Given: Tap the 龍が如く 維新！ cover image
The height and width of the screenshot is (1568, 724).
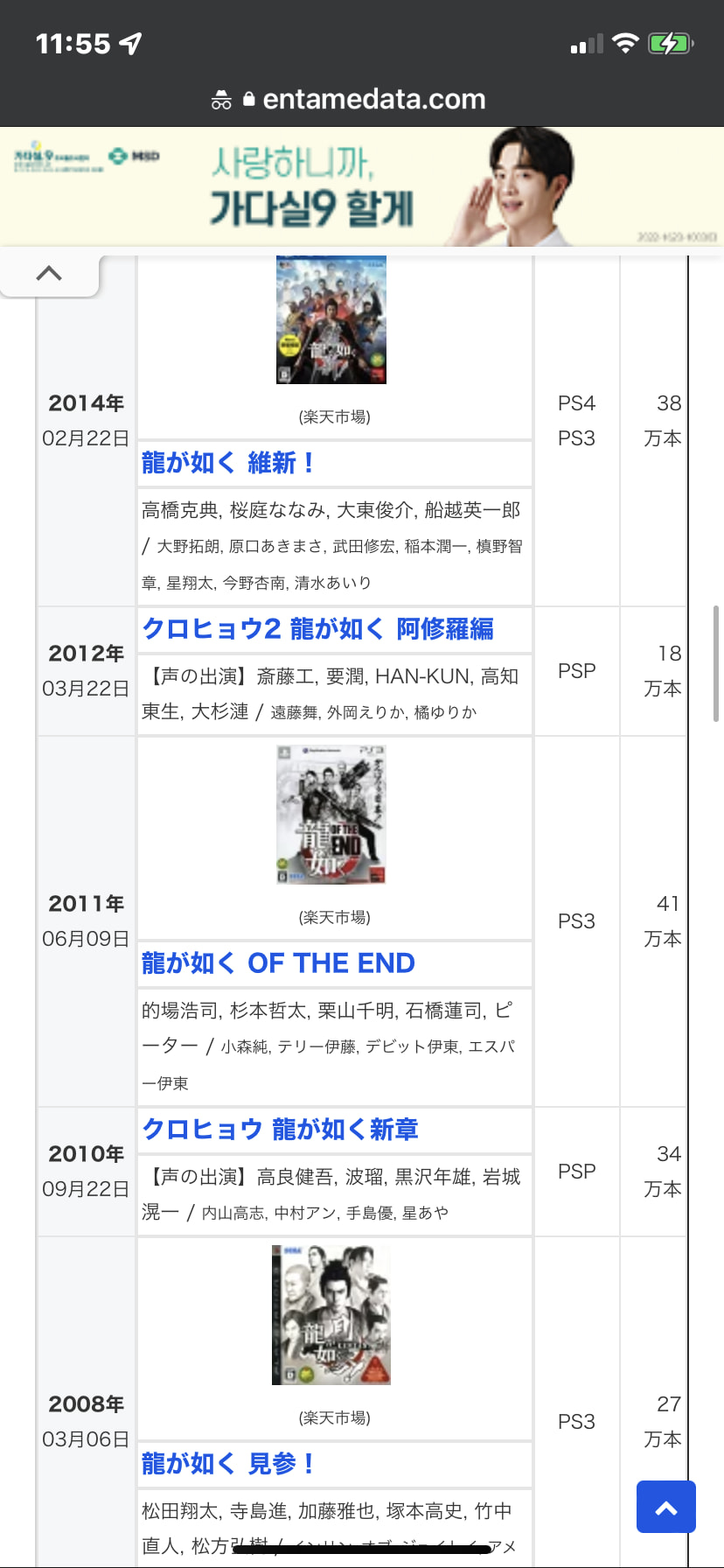Looking at the screenshot, I should (331, 319).
